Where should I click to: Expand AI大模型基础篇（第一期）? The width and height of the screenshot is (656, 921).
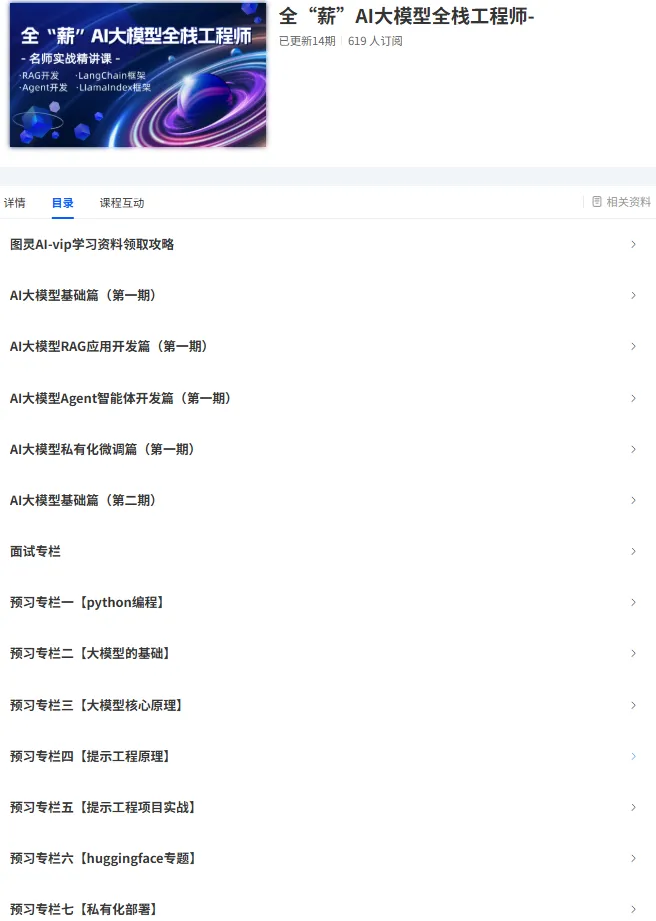83,295
